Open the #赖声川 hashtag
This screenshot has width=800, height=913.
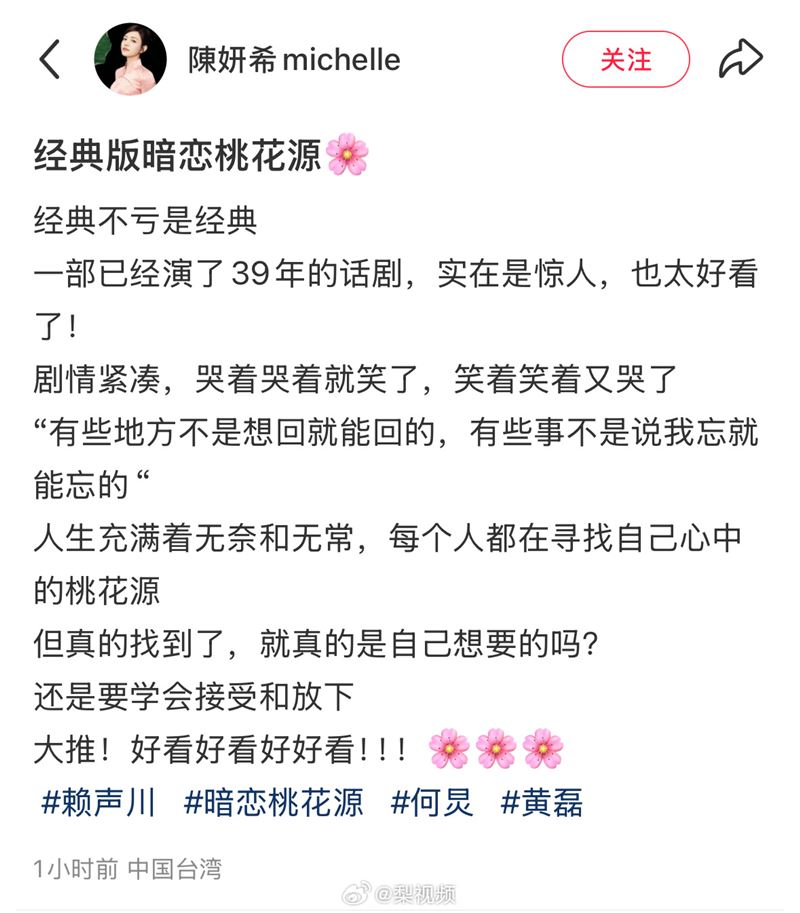99,801
